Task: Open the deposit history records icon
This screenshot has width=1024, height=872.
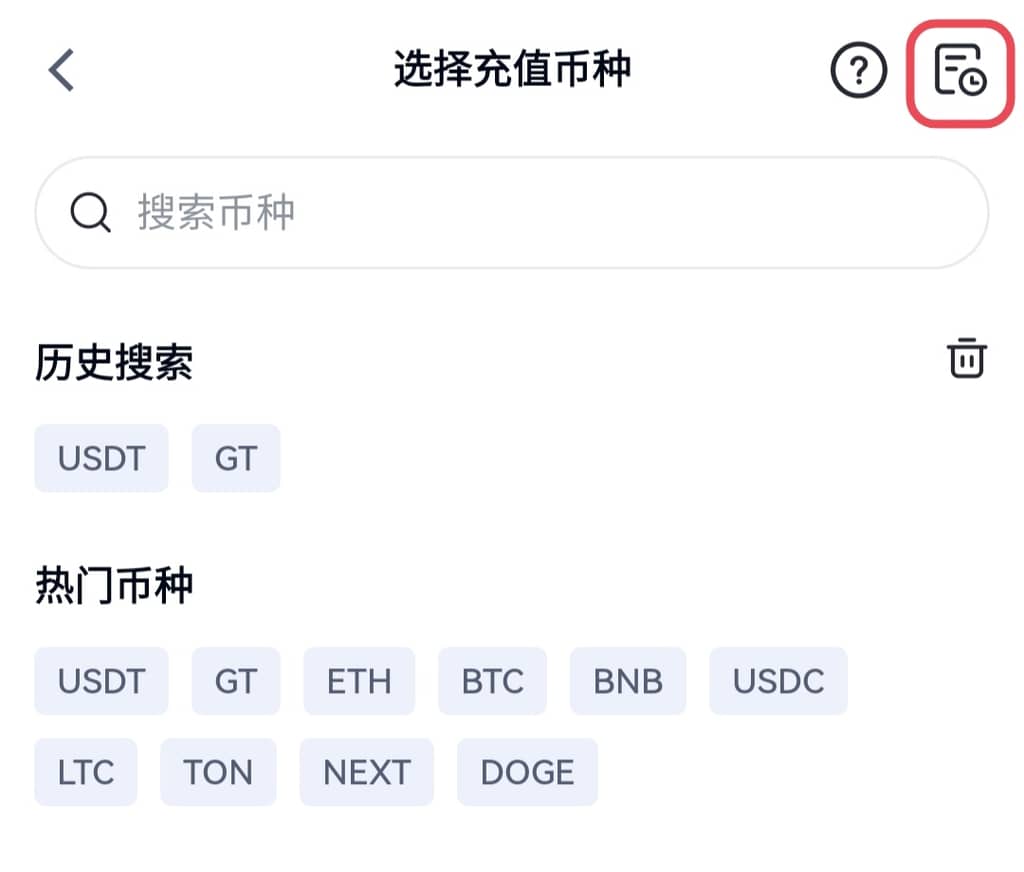Action: (x=959, y=72)
